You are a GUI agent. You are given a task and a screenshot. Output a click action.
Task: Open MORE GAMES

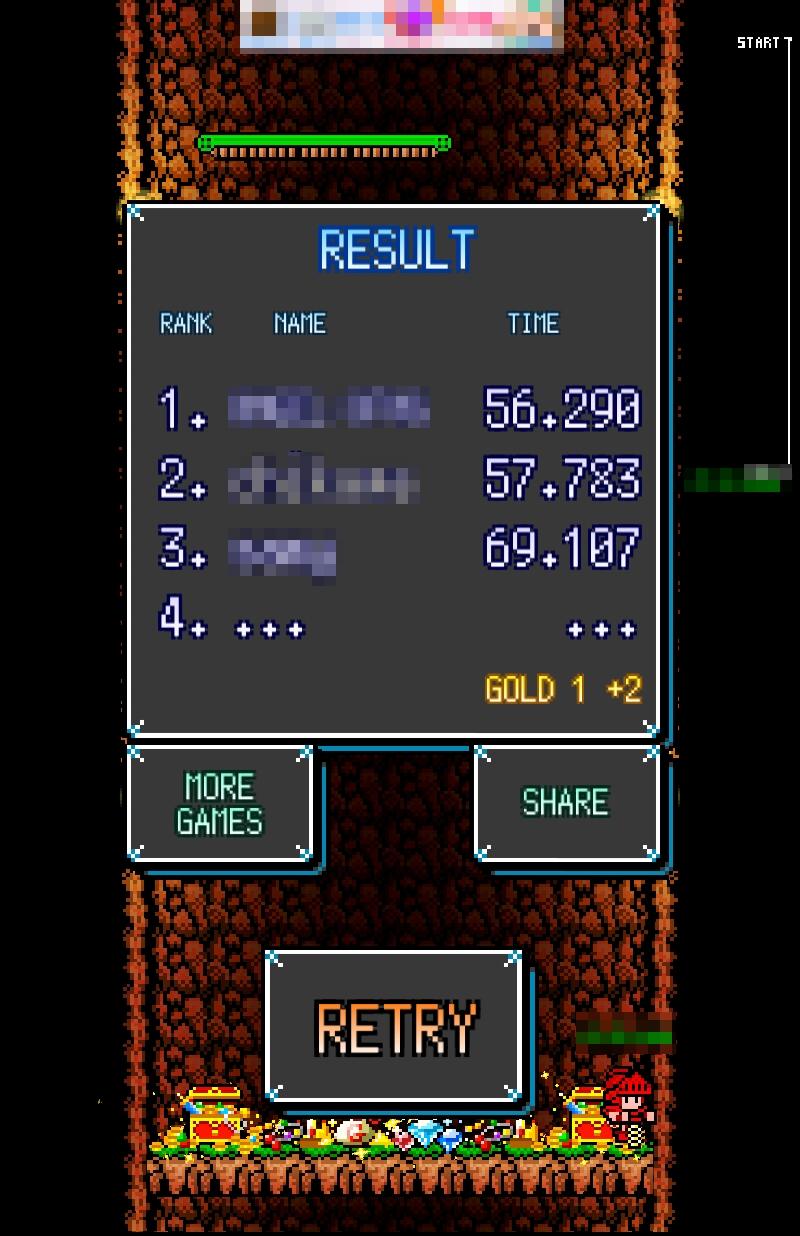220,803
